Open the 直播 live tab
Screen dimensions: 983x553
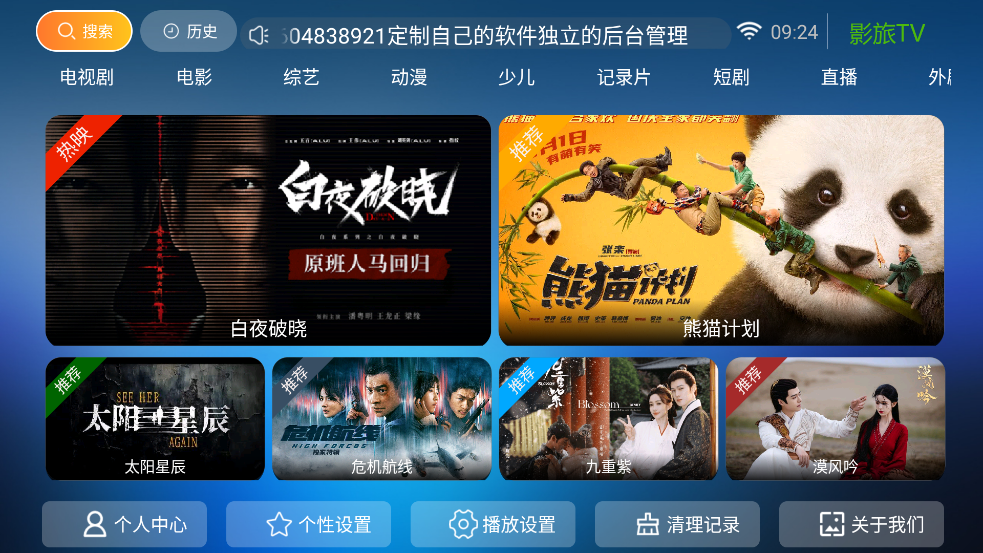pos(839,77)
